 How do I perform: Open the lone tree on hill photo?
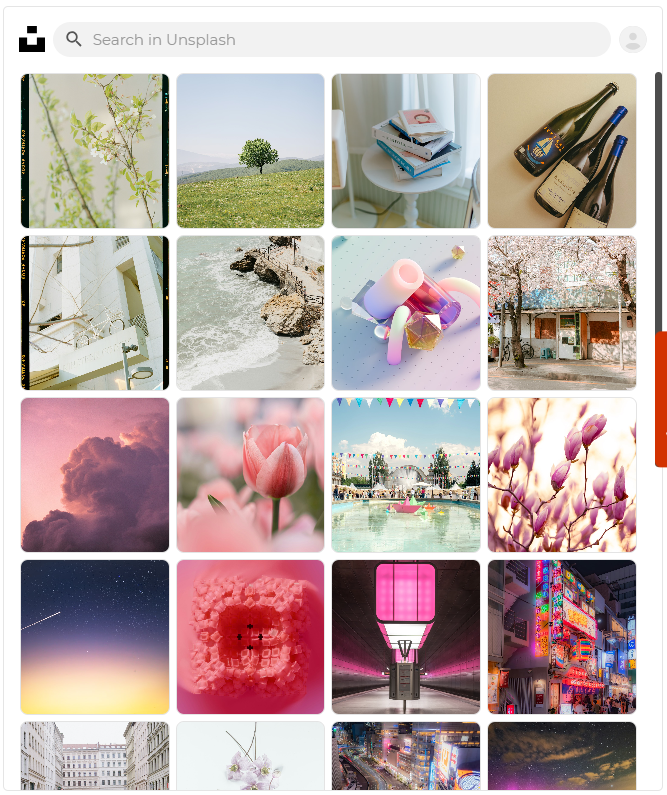tap(250, 151)
